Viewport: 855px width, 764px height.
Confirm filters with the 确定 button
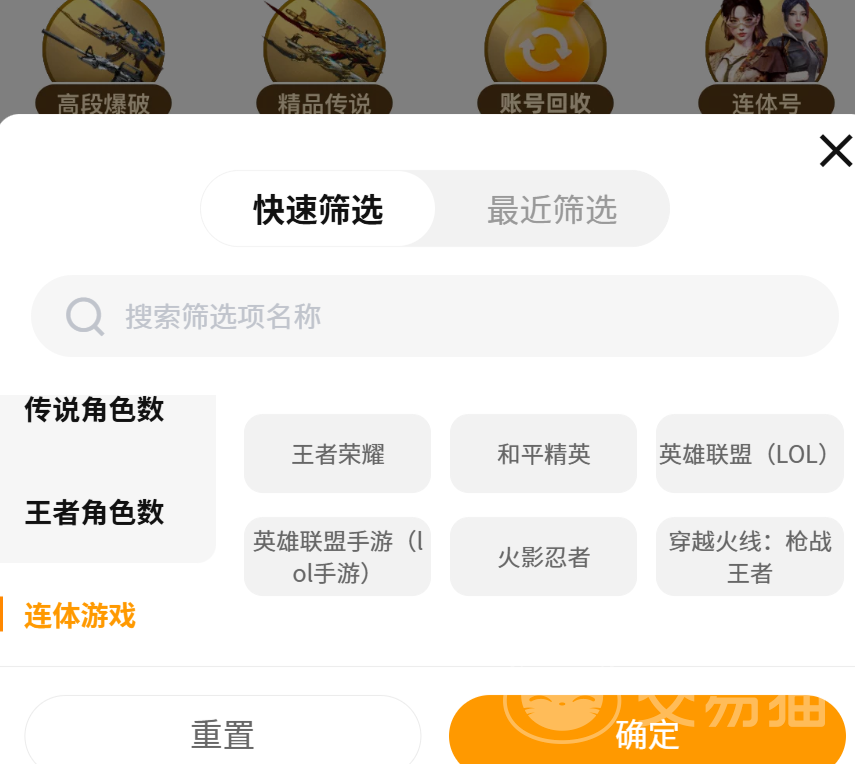[647, 732]
